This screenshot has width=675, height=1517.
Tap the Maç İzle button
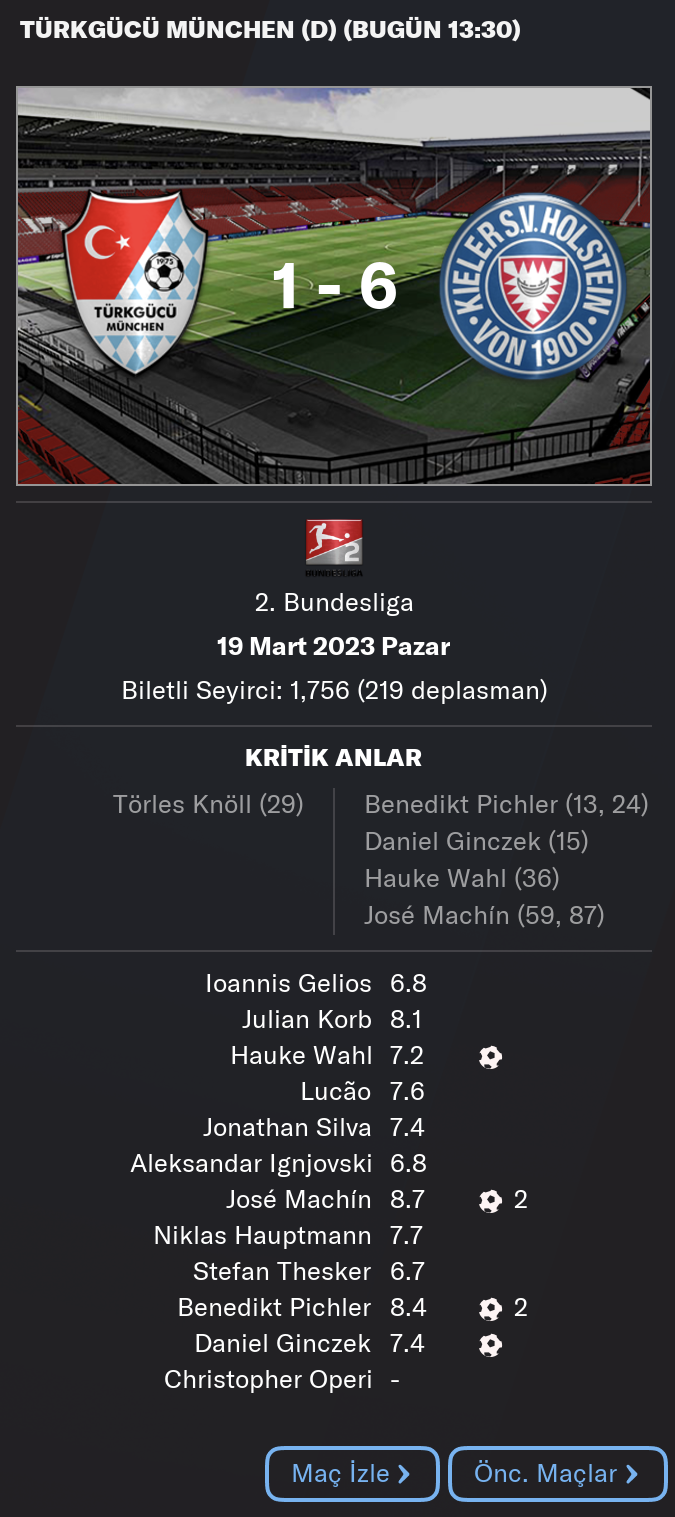coord(352,1474)
